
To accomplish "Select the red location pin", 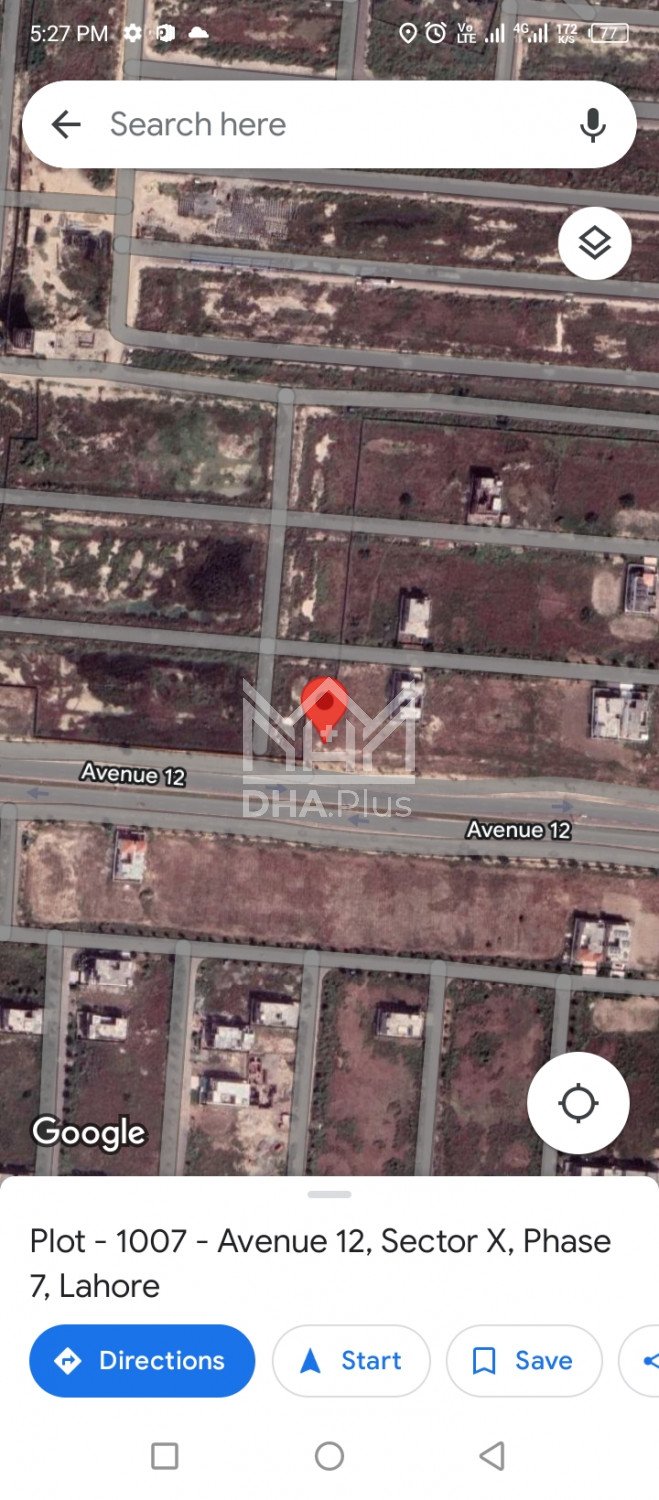I will (x=325, y=705).
